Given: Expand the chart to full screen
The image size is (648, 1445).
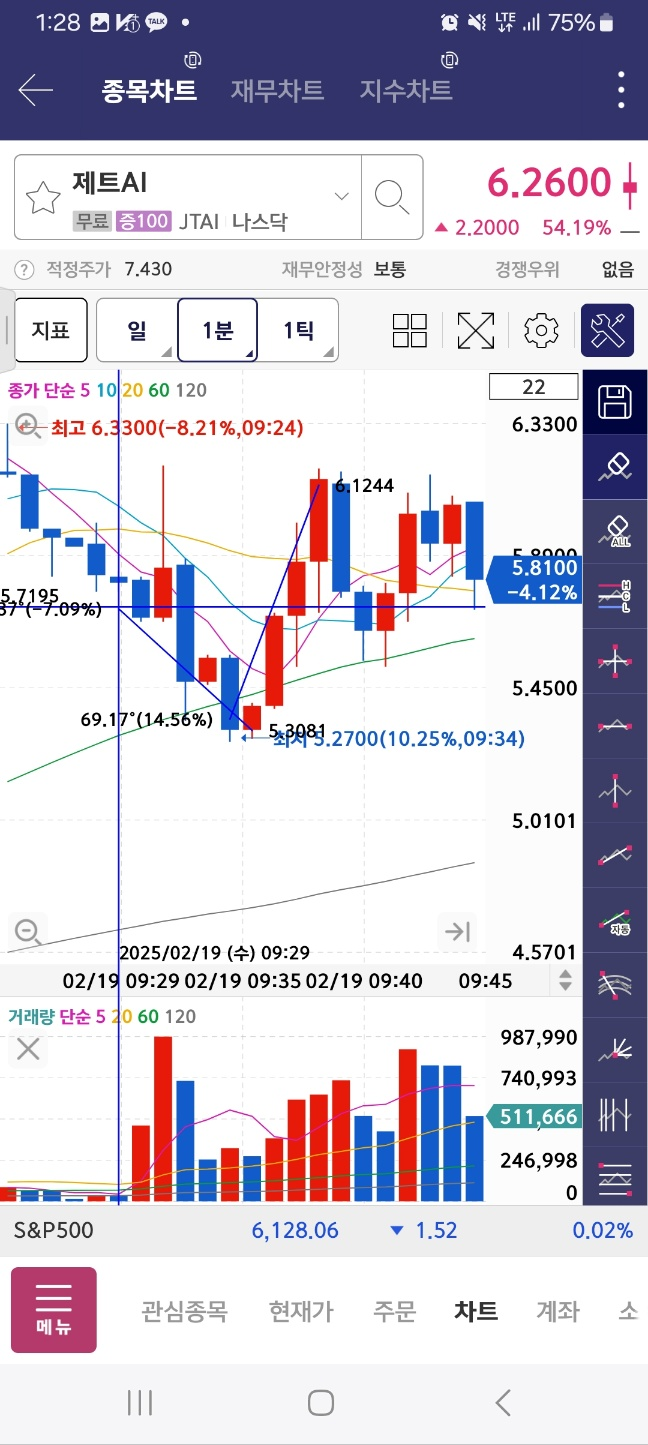Looking at the screenshot, I should pos(476,330).
